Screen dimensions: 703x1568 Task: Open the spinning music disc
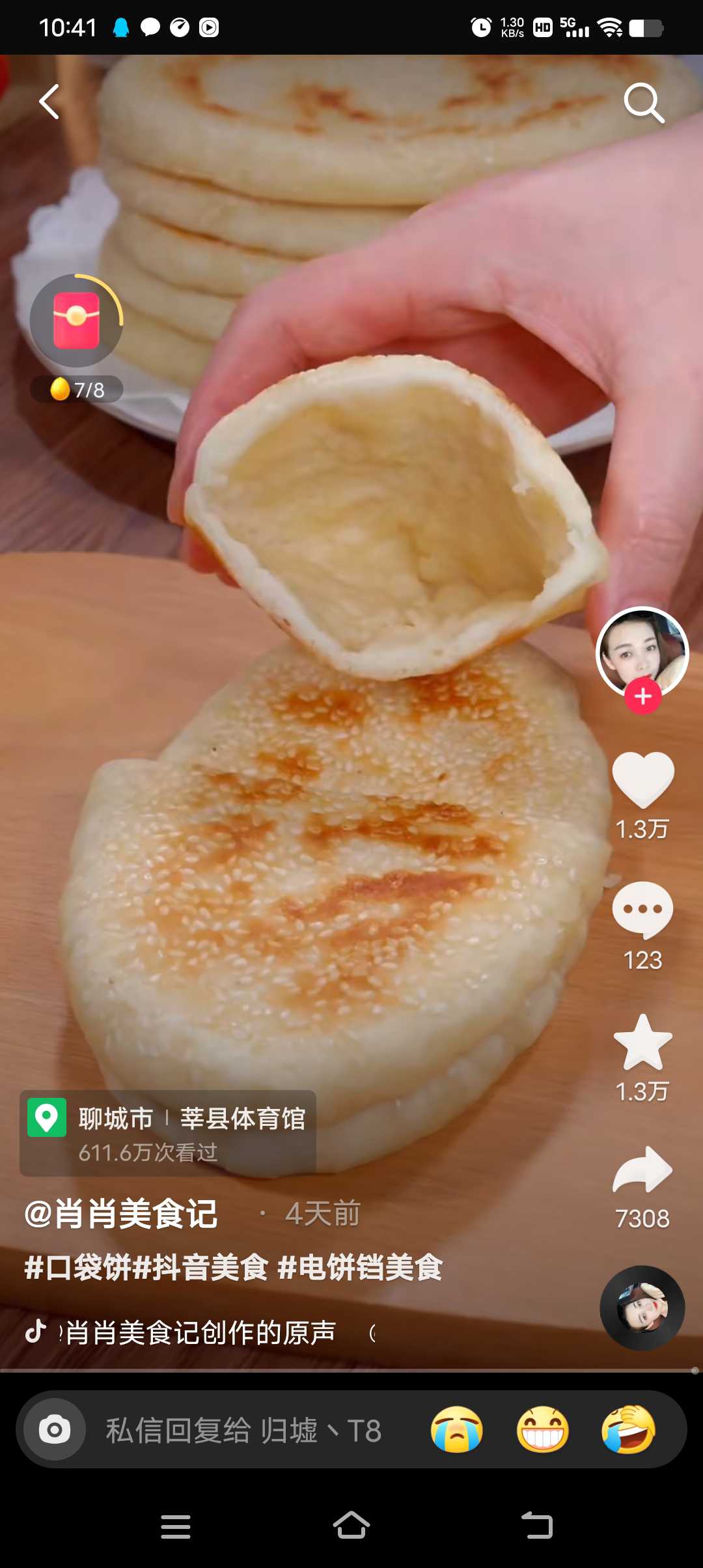click(x=642, y=1308)
